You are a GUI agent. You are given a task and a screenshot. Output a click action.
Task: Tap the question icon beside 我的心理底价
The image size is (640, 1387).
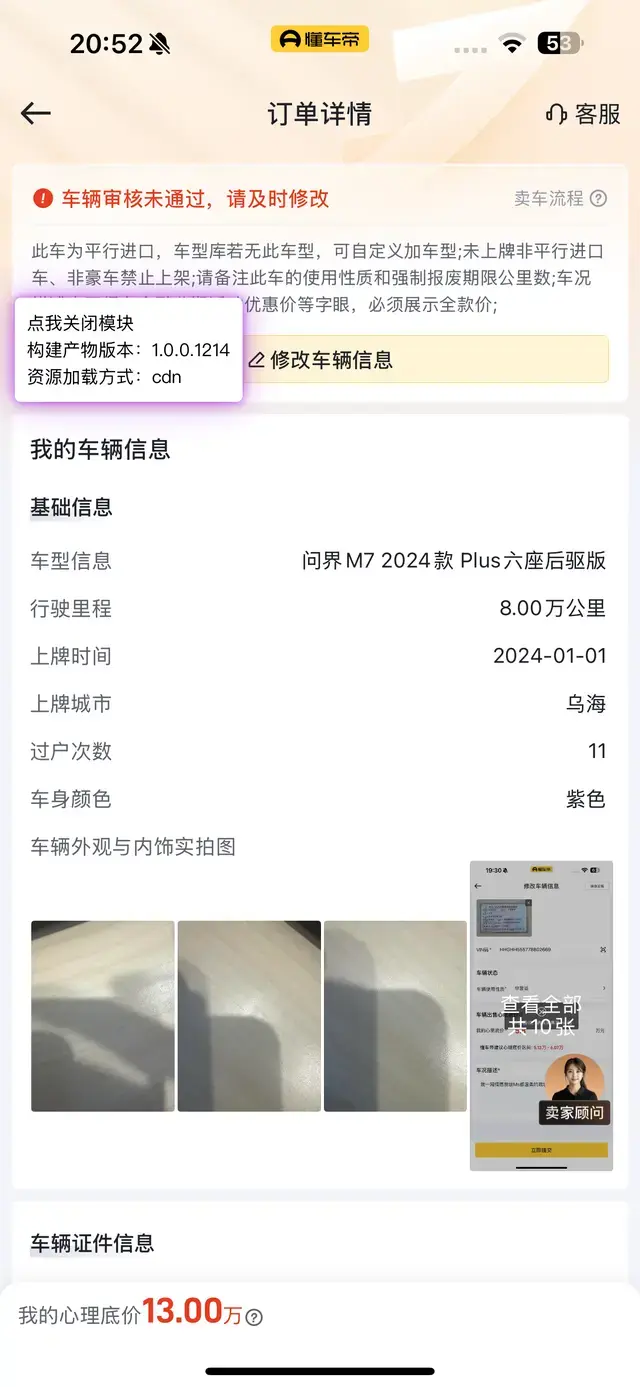click(x=254, y=1317)
